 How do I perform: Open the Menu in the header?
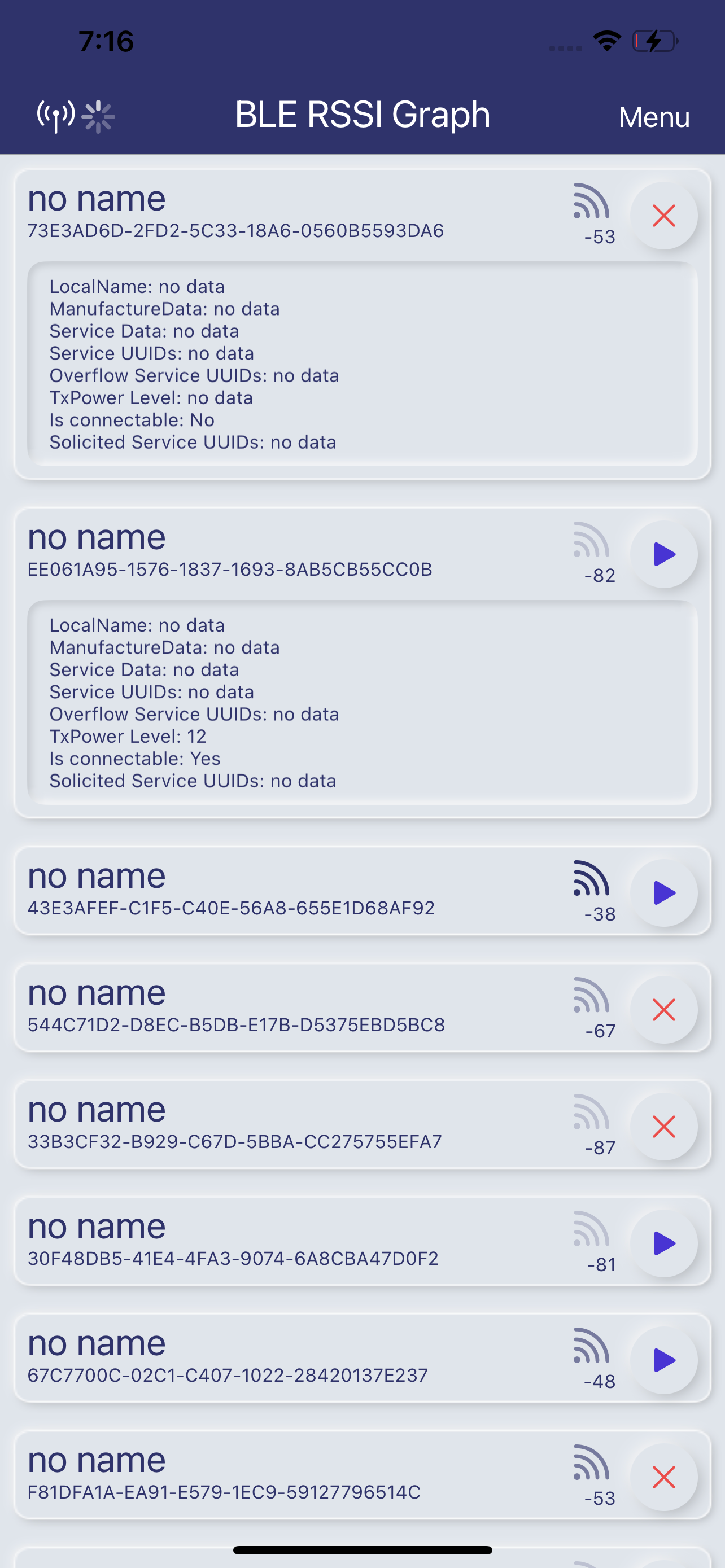[654, 117]
